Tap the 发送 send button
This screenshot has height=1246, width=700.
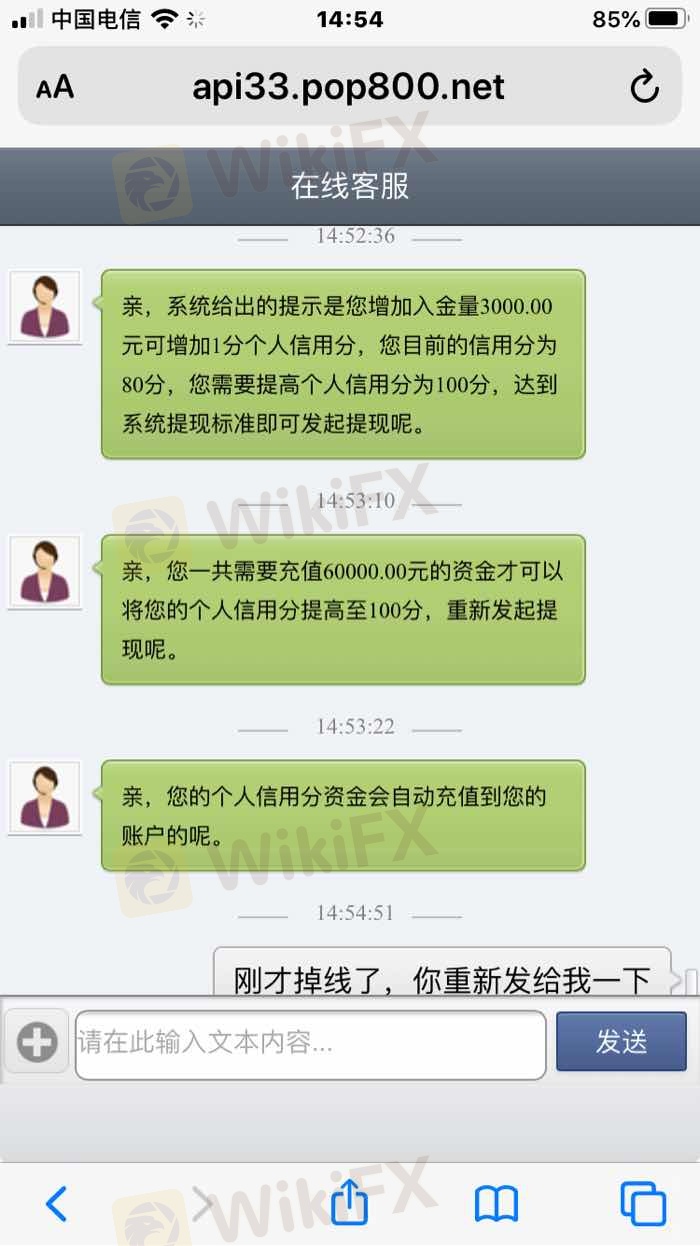point(621,1042)
